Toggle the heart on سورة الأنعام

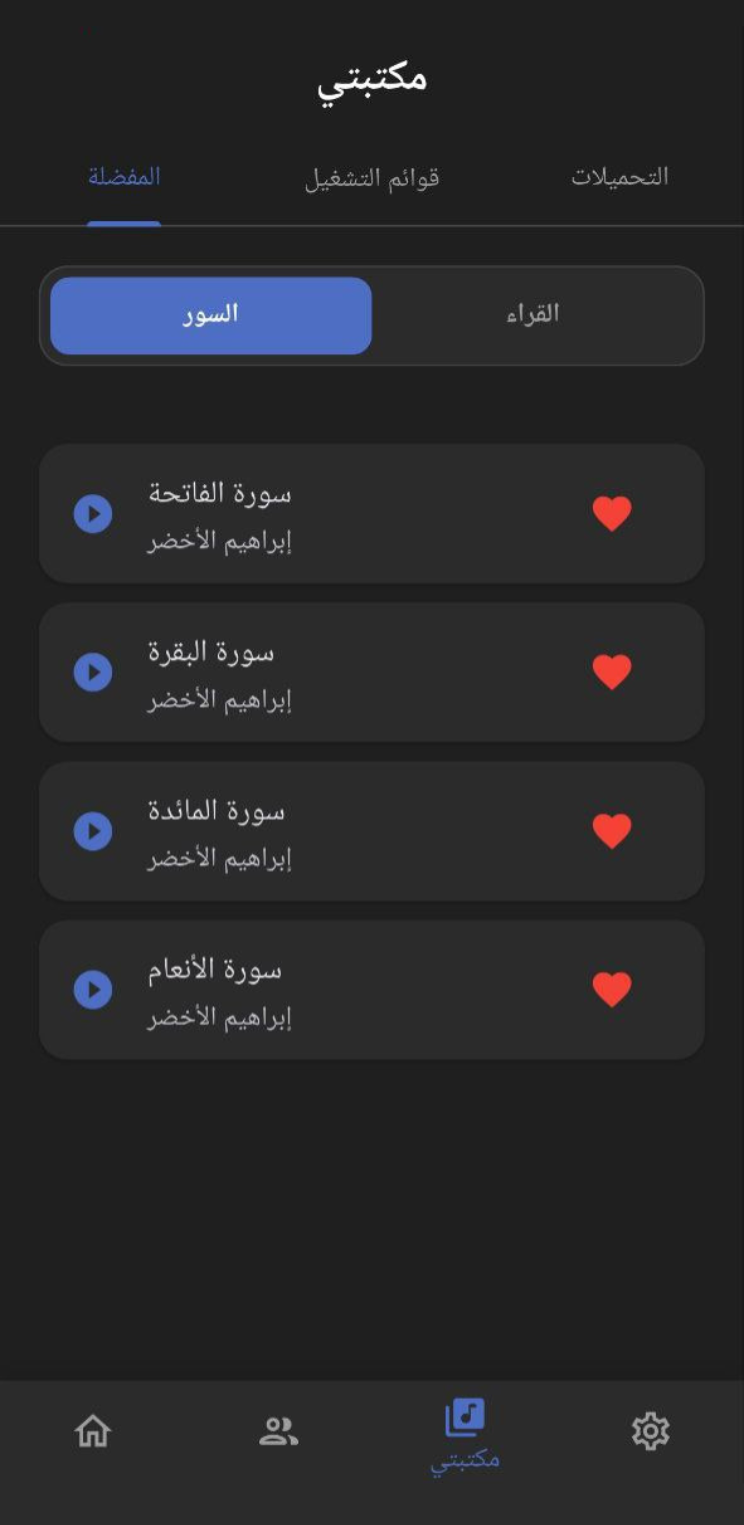(x=612, y=989)
